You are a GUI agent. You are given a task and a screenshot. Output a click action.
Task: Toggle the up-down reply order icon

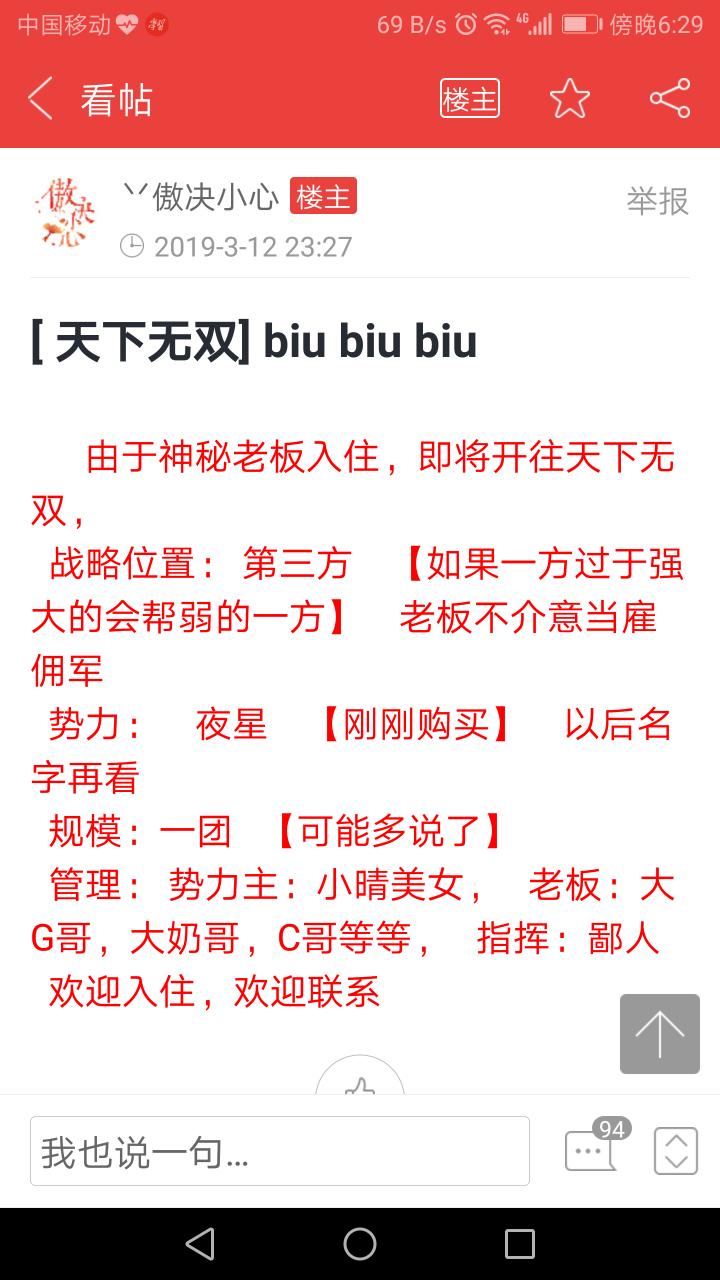pyautogui.click(x=676, y=1151)
